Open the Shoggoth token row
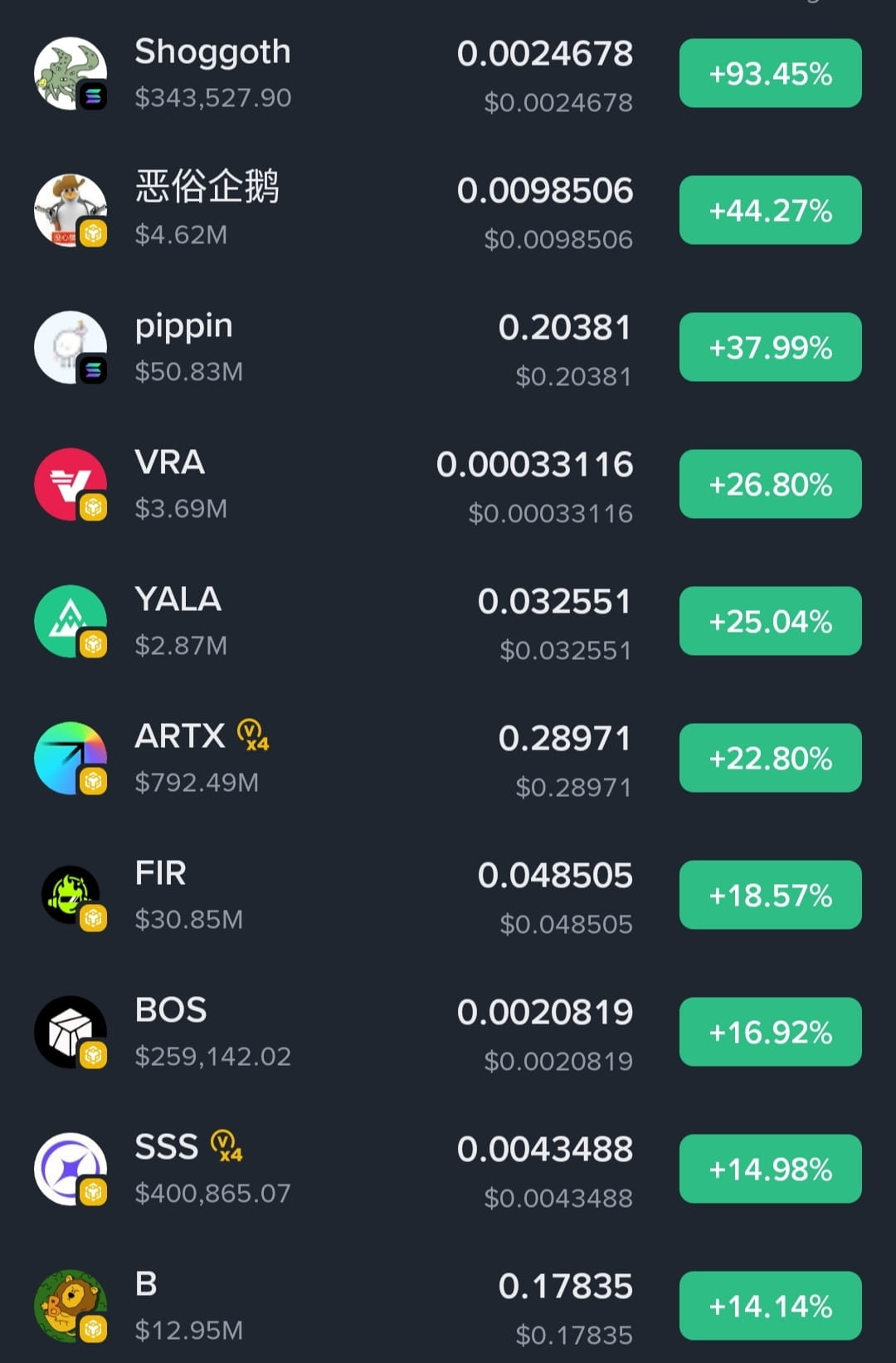Screen dimensions: 896x1363 coord(212,73)
